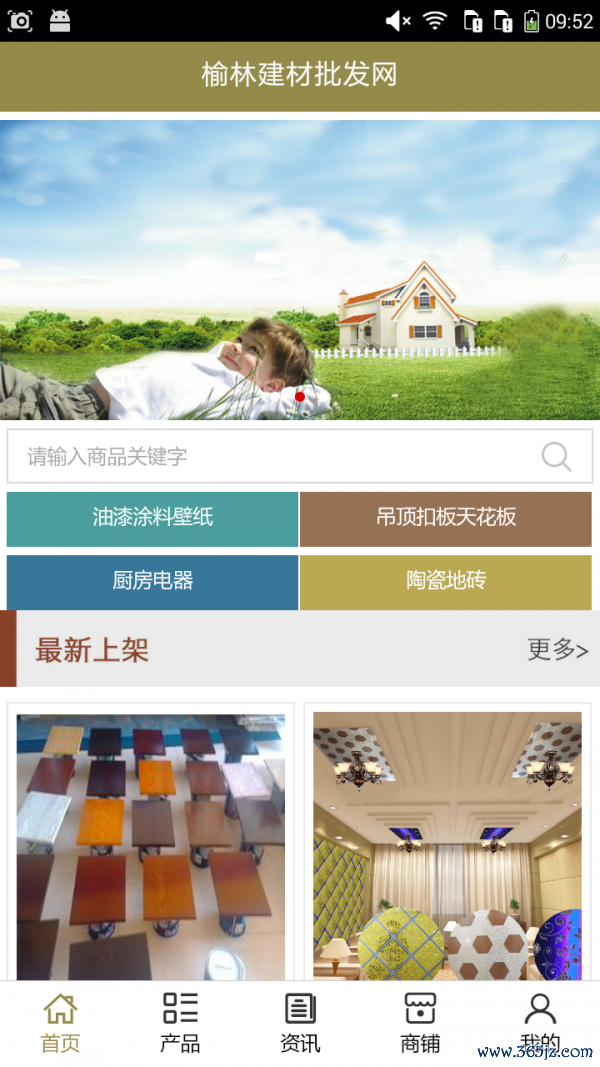This screenshot has height=1067, width=600.
Task: Tap the search field for product keywords
Action: [x=270, y=457]
